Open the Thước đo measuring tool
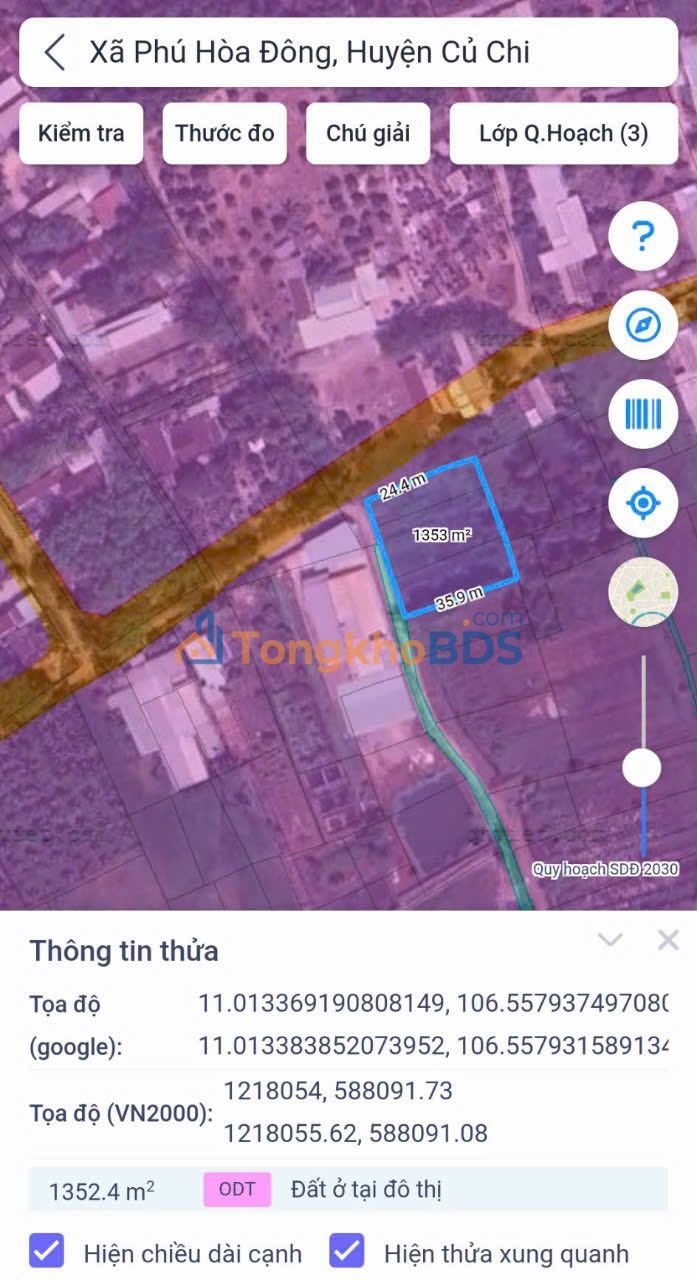697x1280 pixels. tap(225, 133)
